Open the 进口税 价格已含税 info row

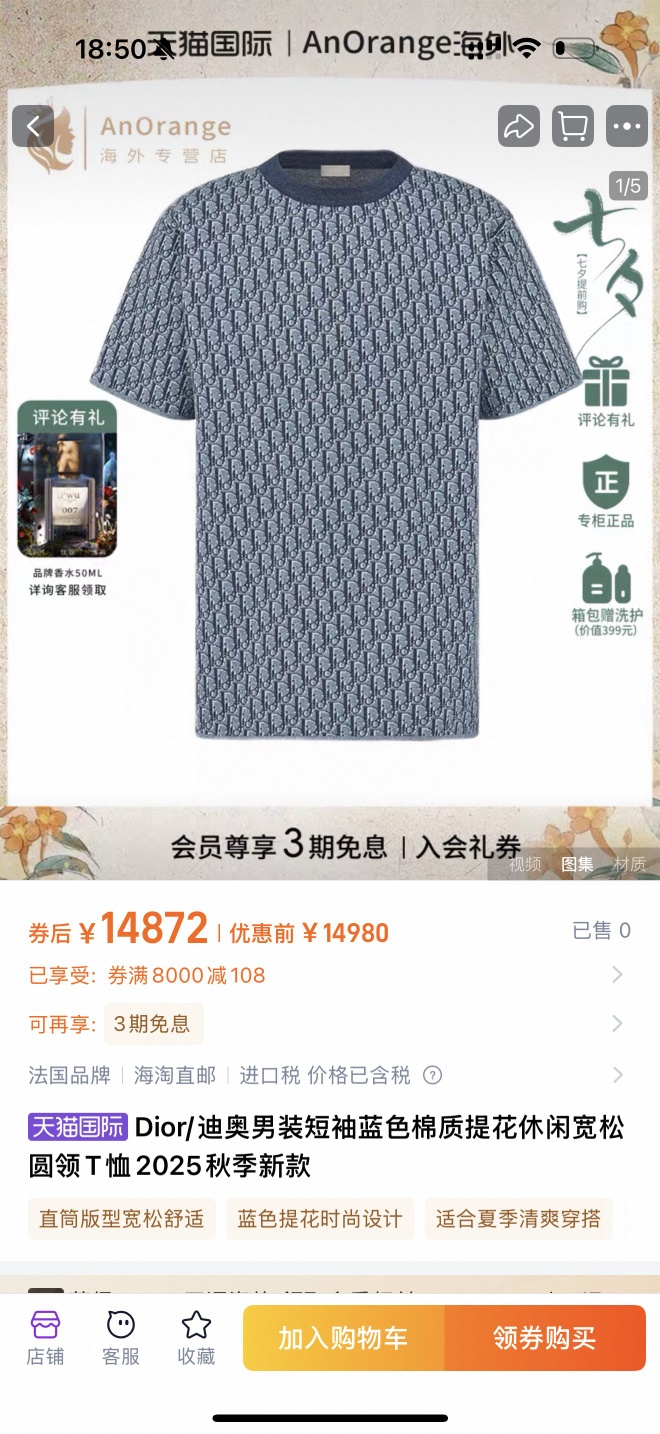(617, 1075)
